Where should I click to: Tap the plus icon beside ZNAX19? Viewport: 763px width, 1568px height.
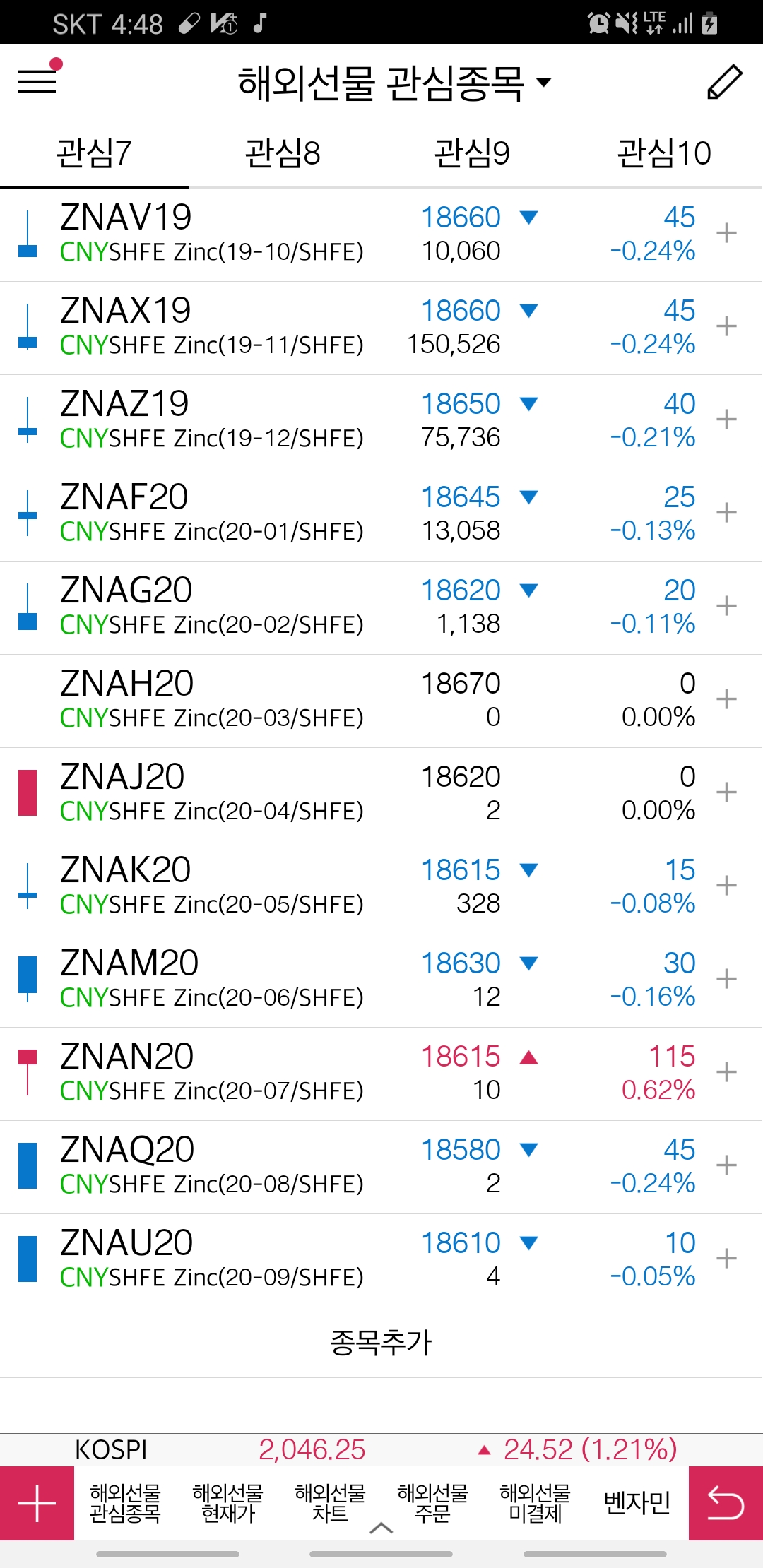[x=726, y=326]
